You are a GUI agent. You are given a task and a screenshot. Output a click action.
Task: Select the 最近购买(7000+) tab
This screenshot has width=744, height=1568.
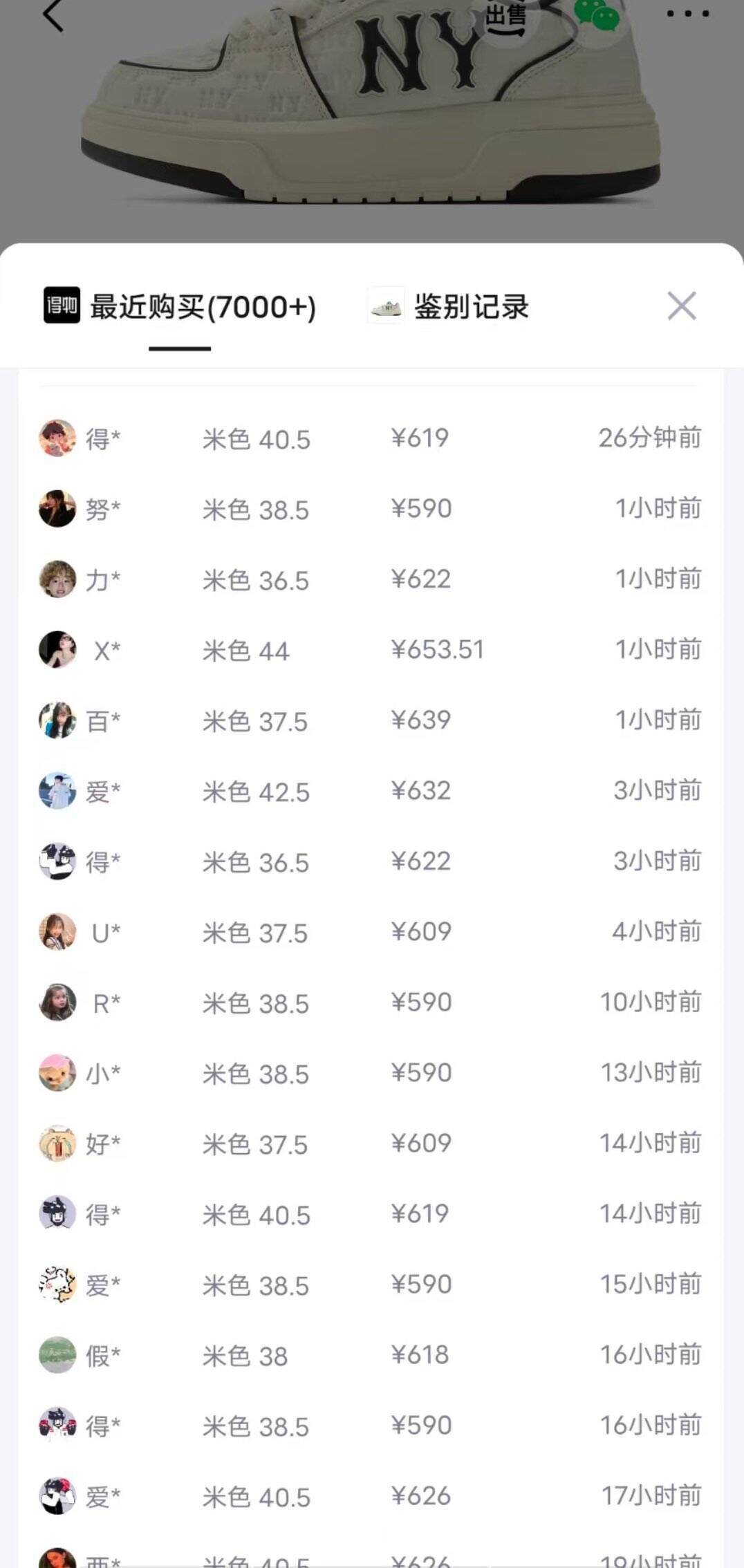point(180,307)
